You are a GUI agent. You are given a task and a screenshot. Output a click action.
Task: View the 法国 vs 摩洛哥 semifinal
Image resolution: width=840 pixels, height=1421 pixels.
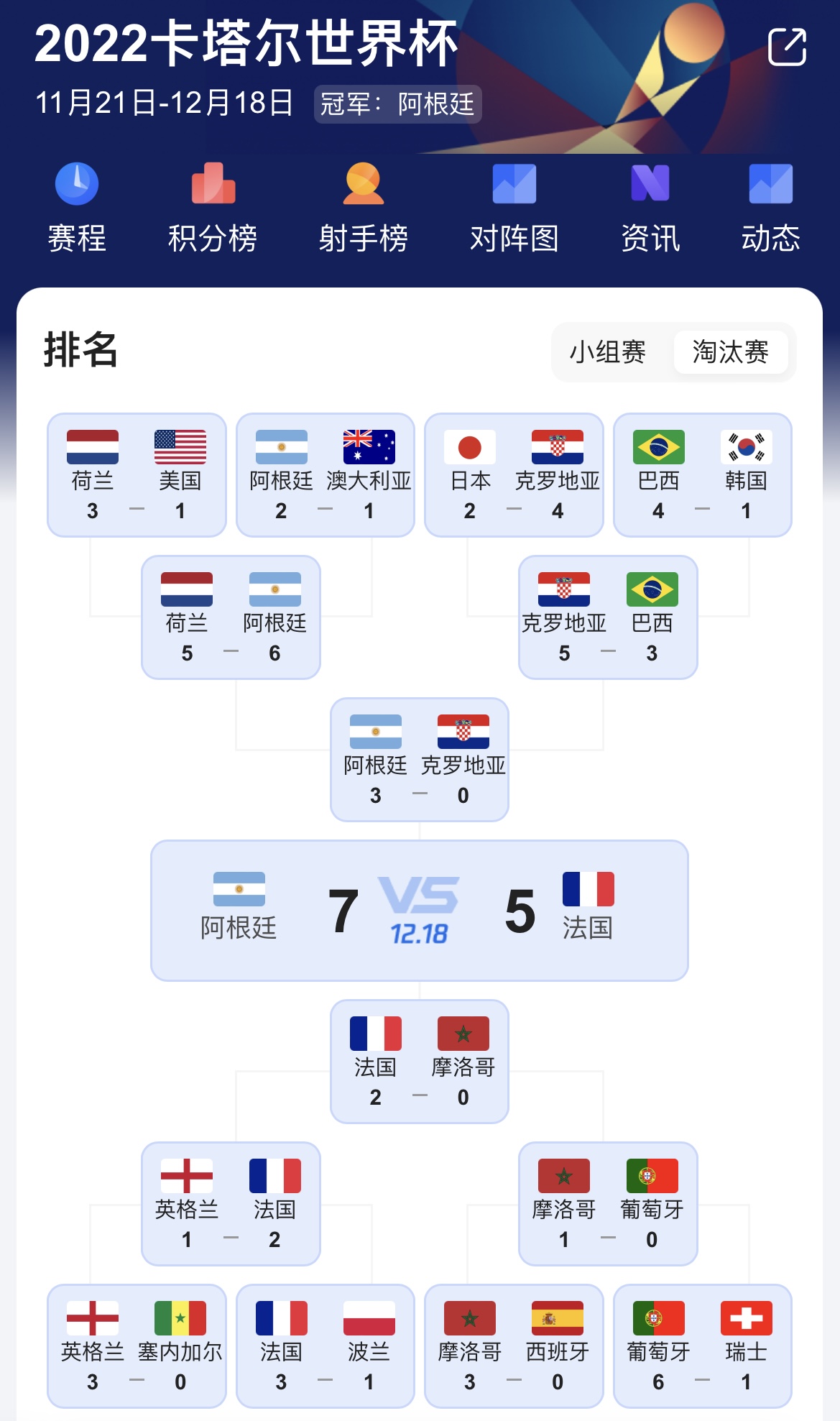point(419,1061)
